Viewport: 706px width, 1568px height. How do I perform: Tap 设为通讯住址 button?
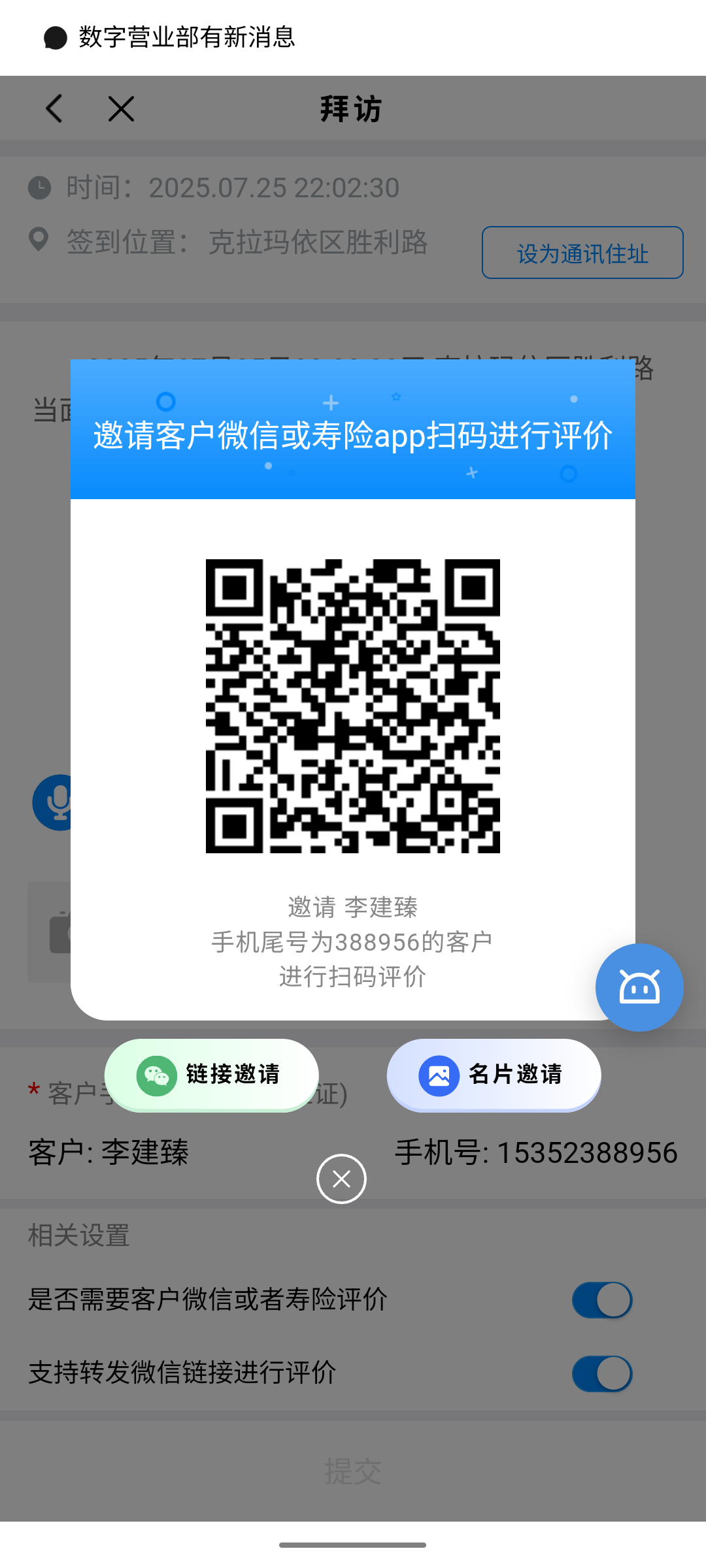tap(582, 253)
